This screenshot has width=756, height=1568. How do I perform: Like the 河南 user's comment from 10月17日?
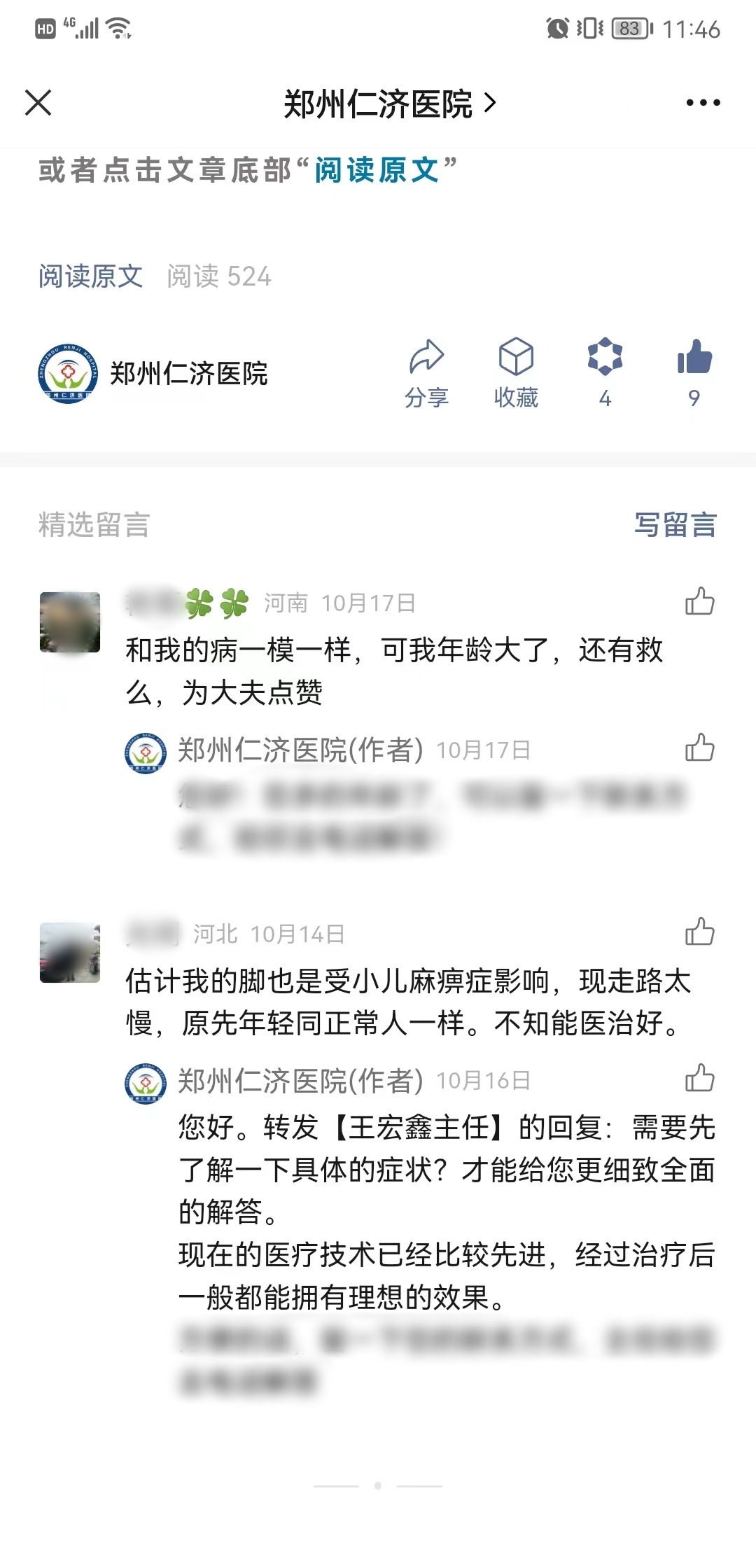tap(699, 601)
